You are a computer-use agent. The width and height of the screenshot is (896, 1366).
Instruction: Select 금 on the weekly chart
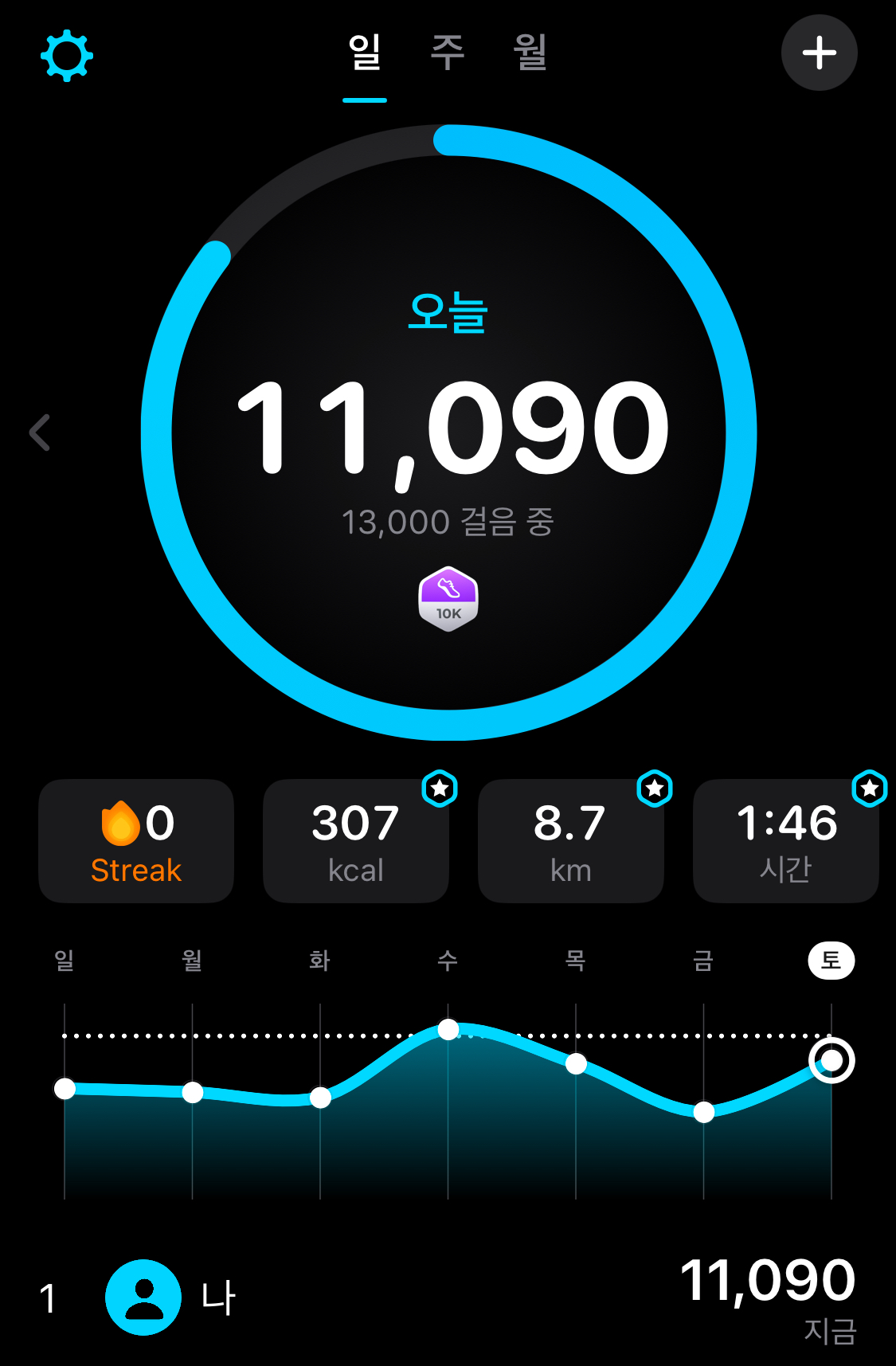tap(703, 961)
